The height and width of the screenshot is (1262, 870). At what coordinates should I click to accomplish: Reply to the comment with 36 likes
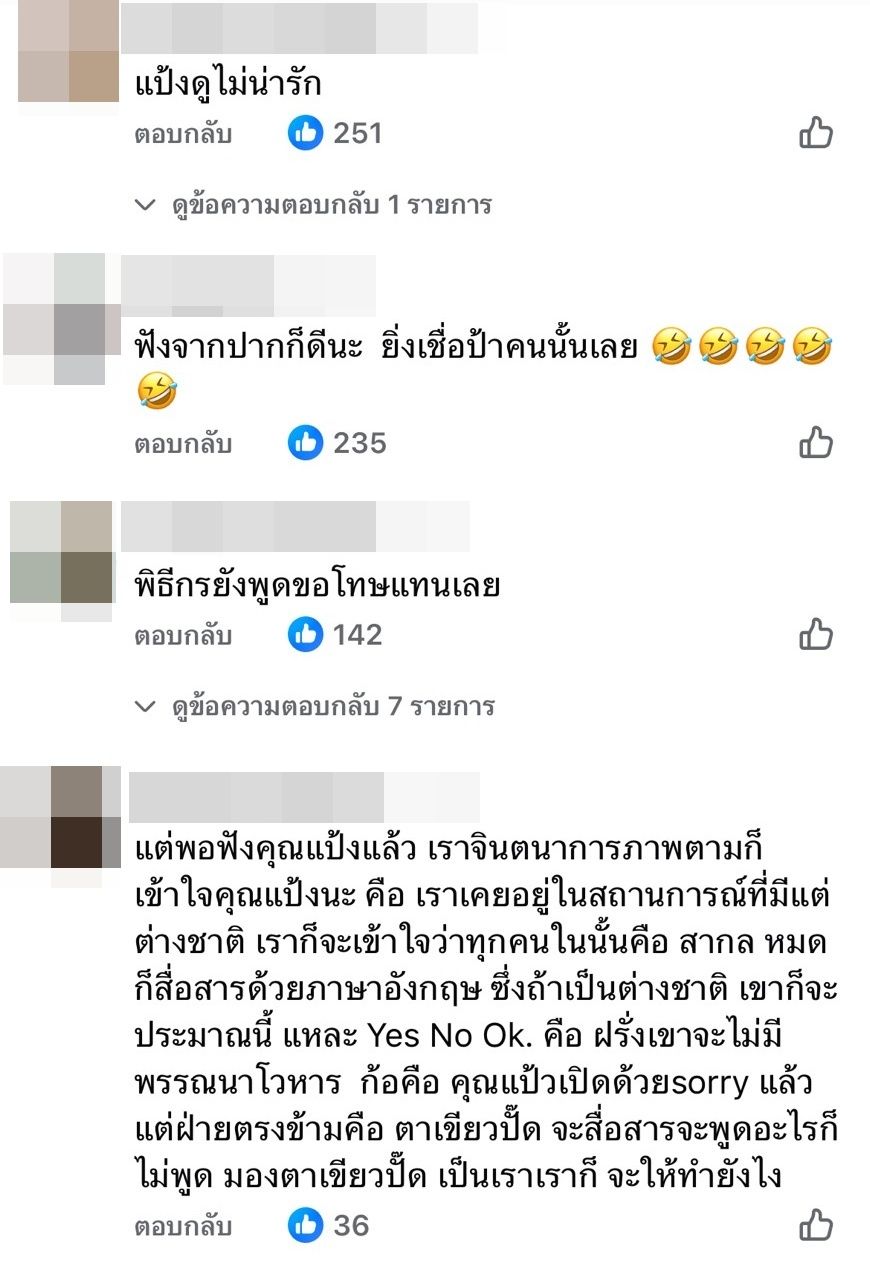[183, 1225]
